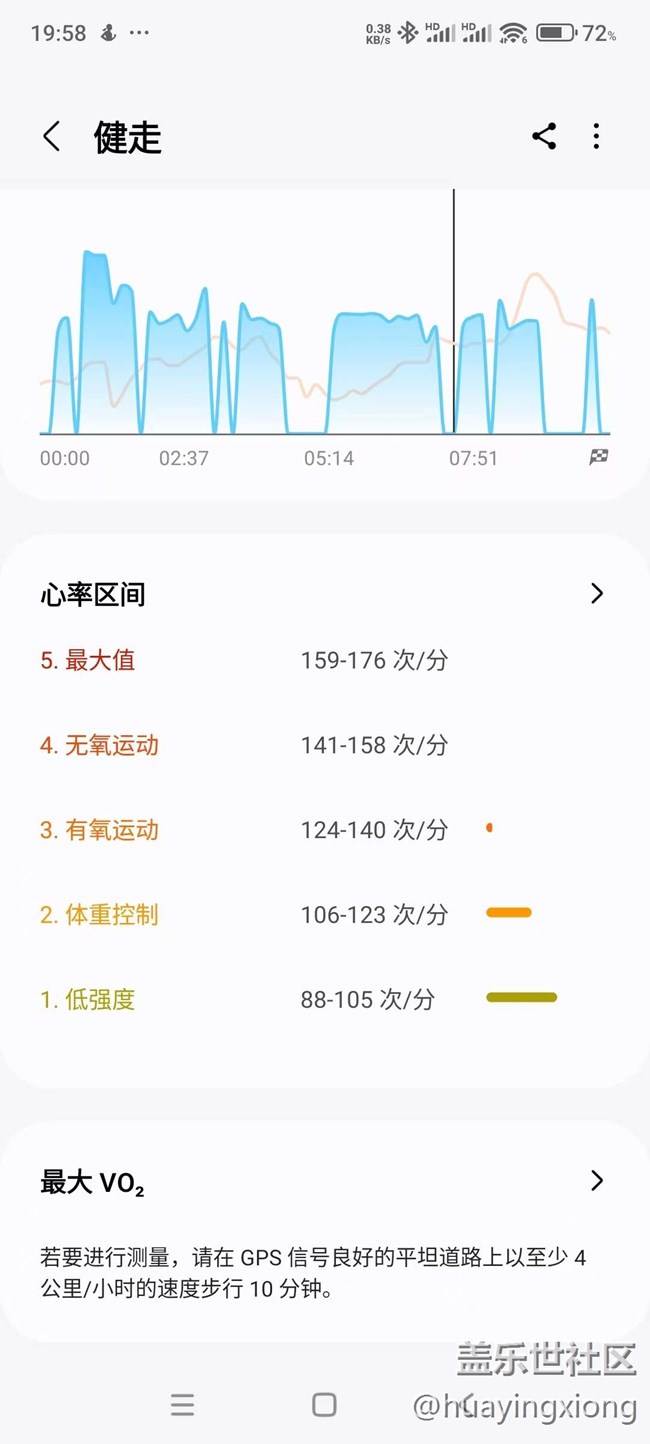Go to the system home screen
Viewport: 650px width, 1444px height.
pyautogui.click(x=324, y=1405)
